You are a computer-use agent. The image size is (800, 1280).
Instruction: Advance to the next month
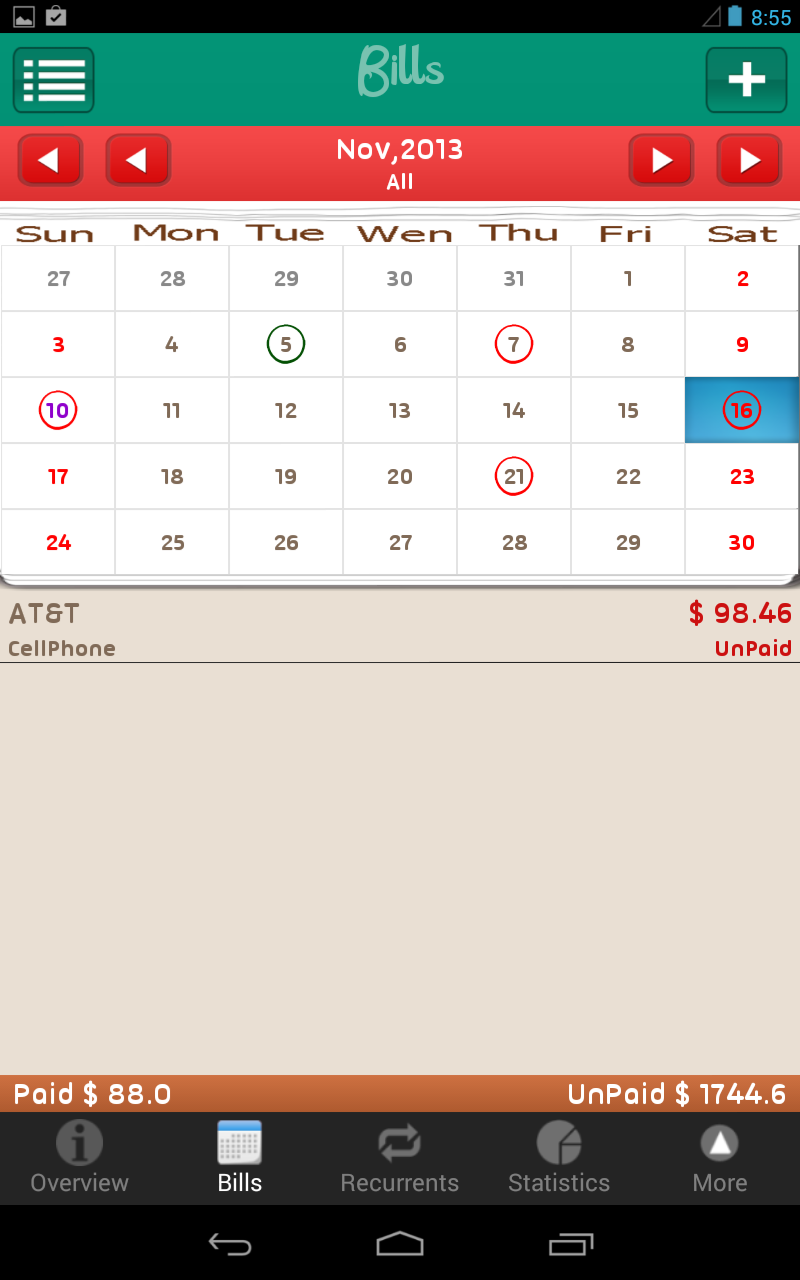pyautogui.click(x=661, y=160)
